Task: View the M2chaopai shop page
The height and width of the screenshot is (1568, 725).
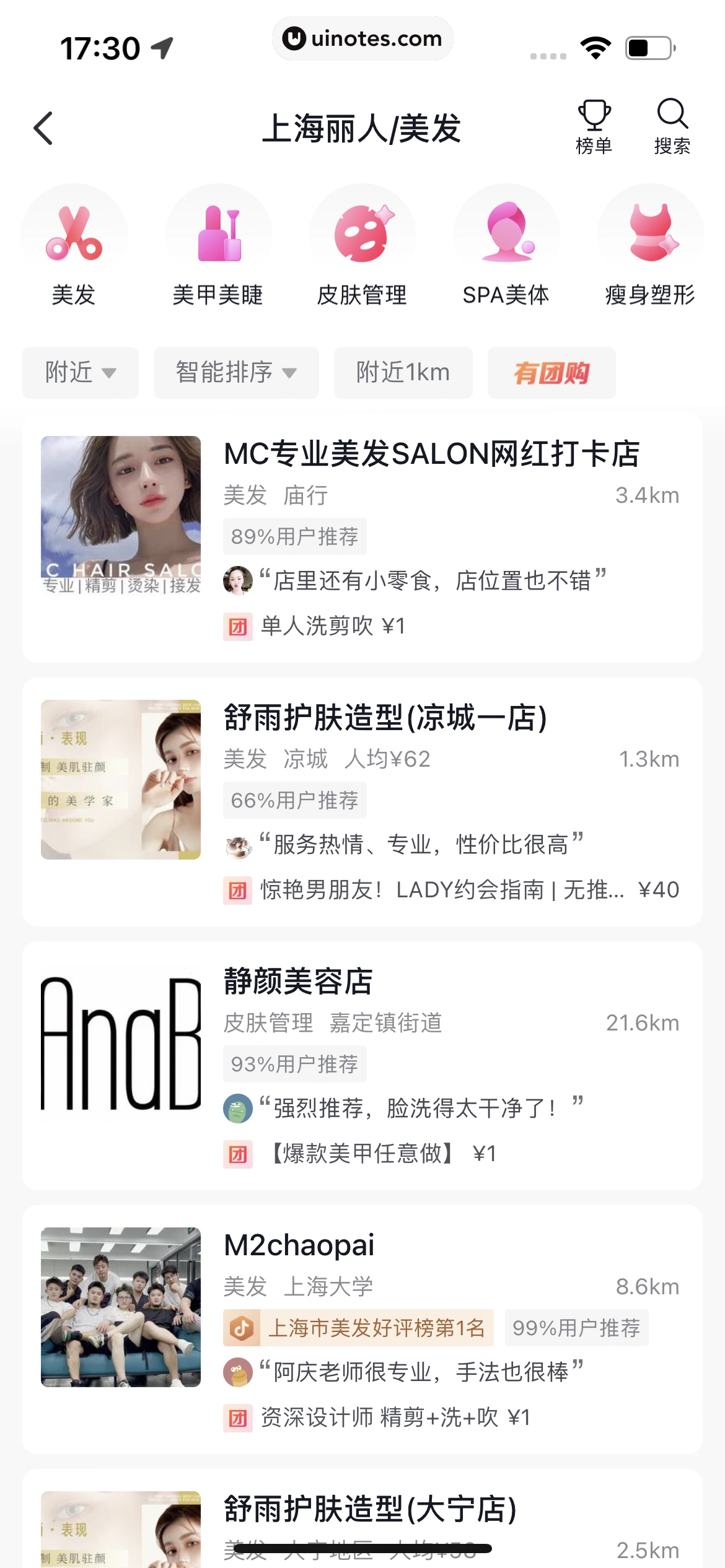Action: (362, 1331)
